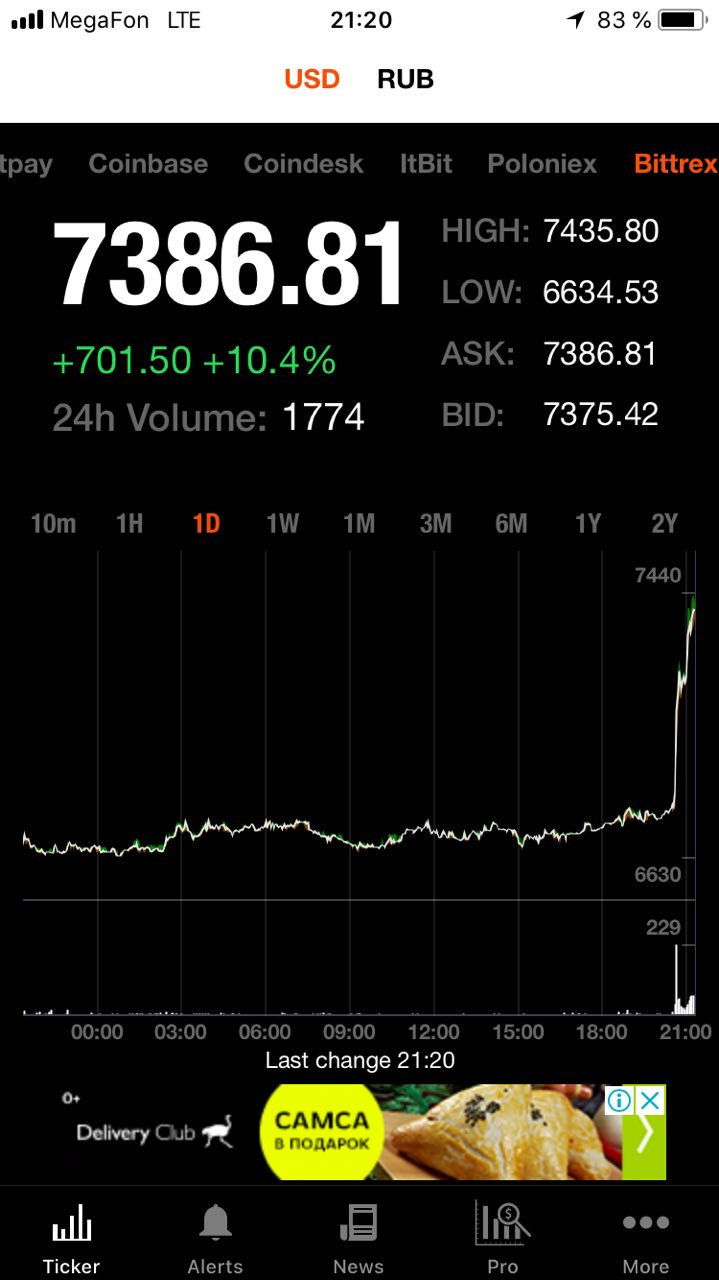Pick Poloniex as the exchange
This screenshot has height=1280, width=719.
[542, 164]
